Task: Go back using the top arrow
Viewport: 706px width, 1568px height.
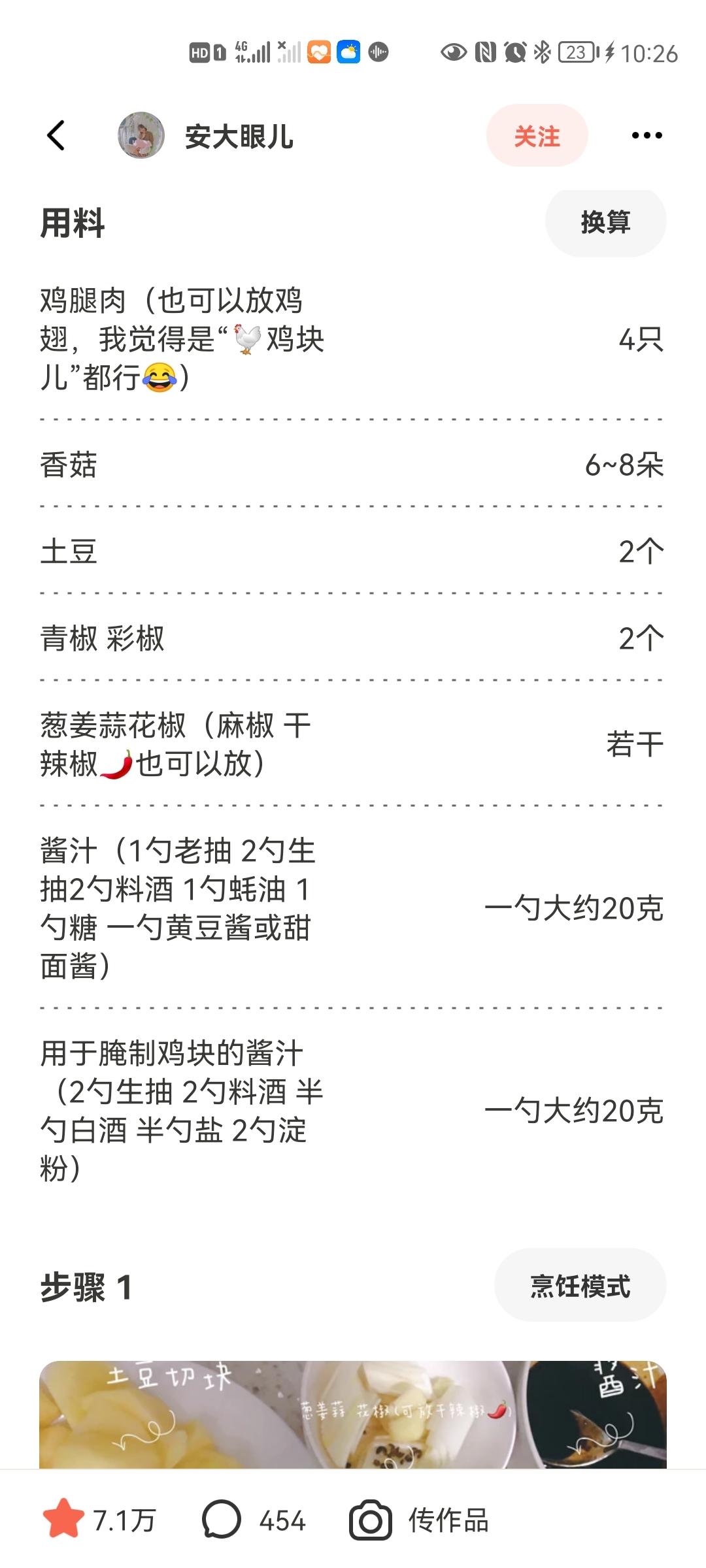Action: coord(56,136)
